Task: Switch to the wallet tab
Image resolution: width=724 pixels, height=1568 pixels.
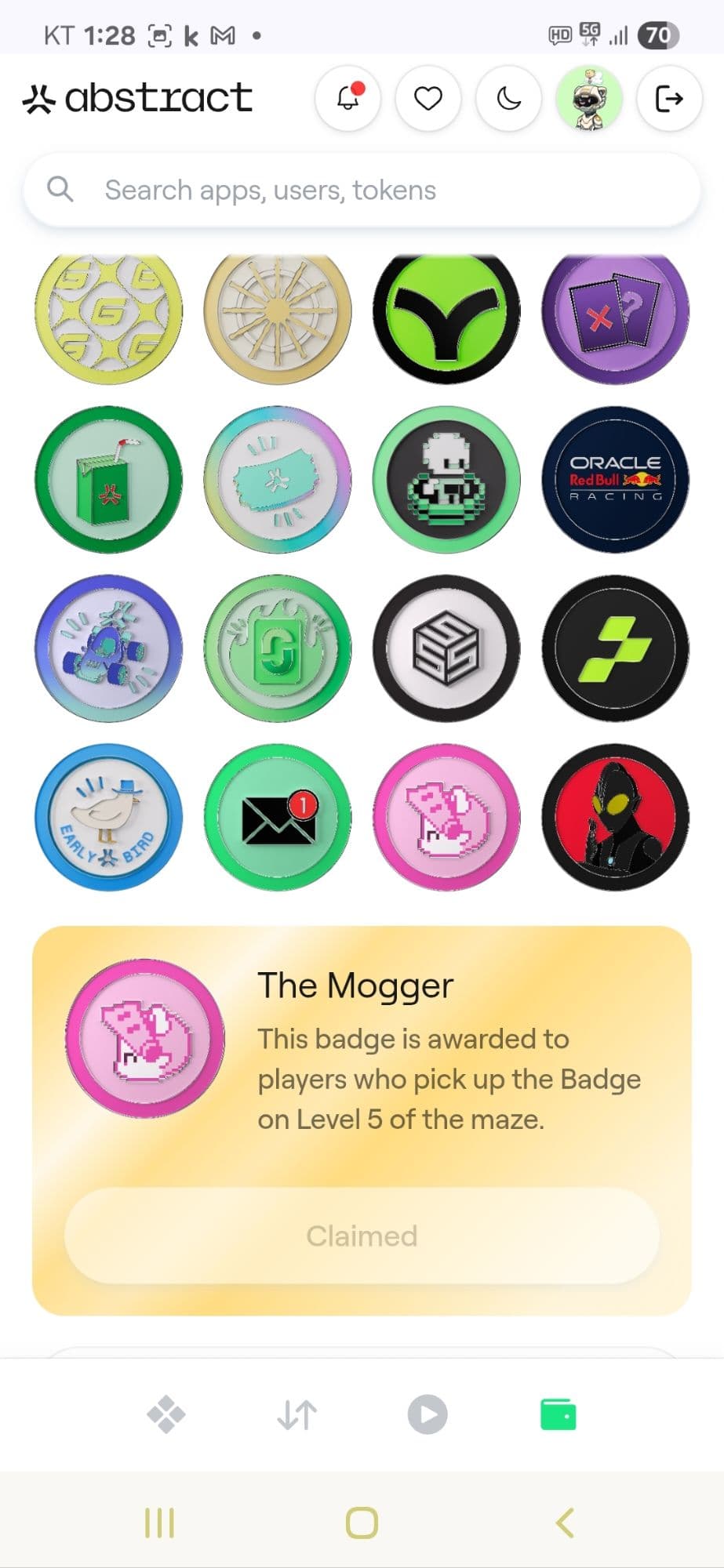Action: click(558, 1414)
